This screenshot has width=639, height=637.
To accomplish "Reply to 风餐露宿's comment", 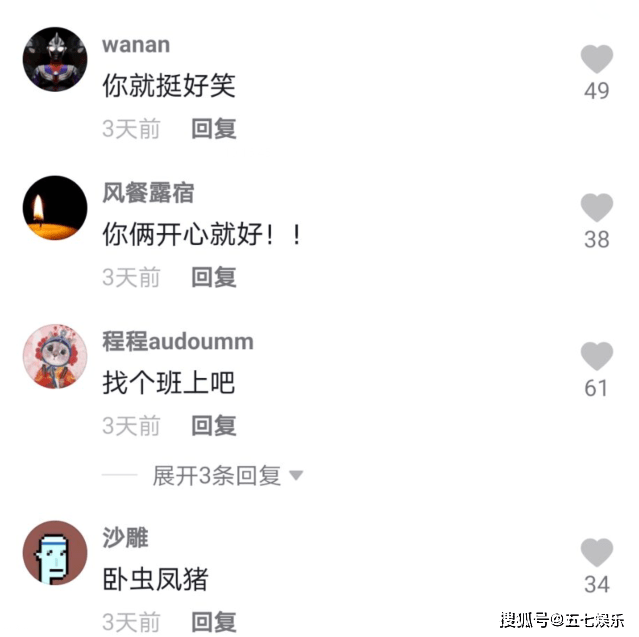I will coord(214,277).
